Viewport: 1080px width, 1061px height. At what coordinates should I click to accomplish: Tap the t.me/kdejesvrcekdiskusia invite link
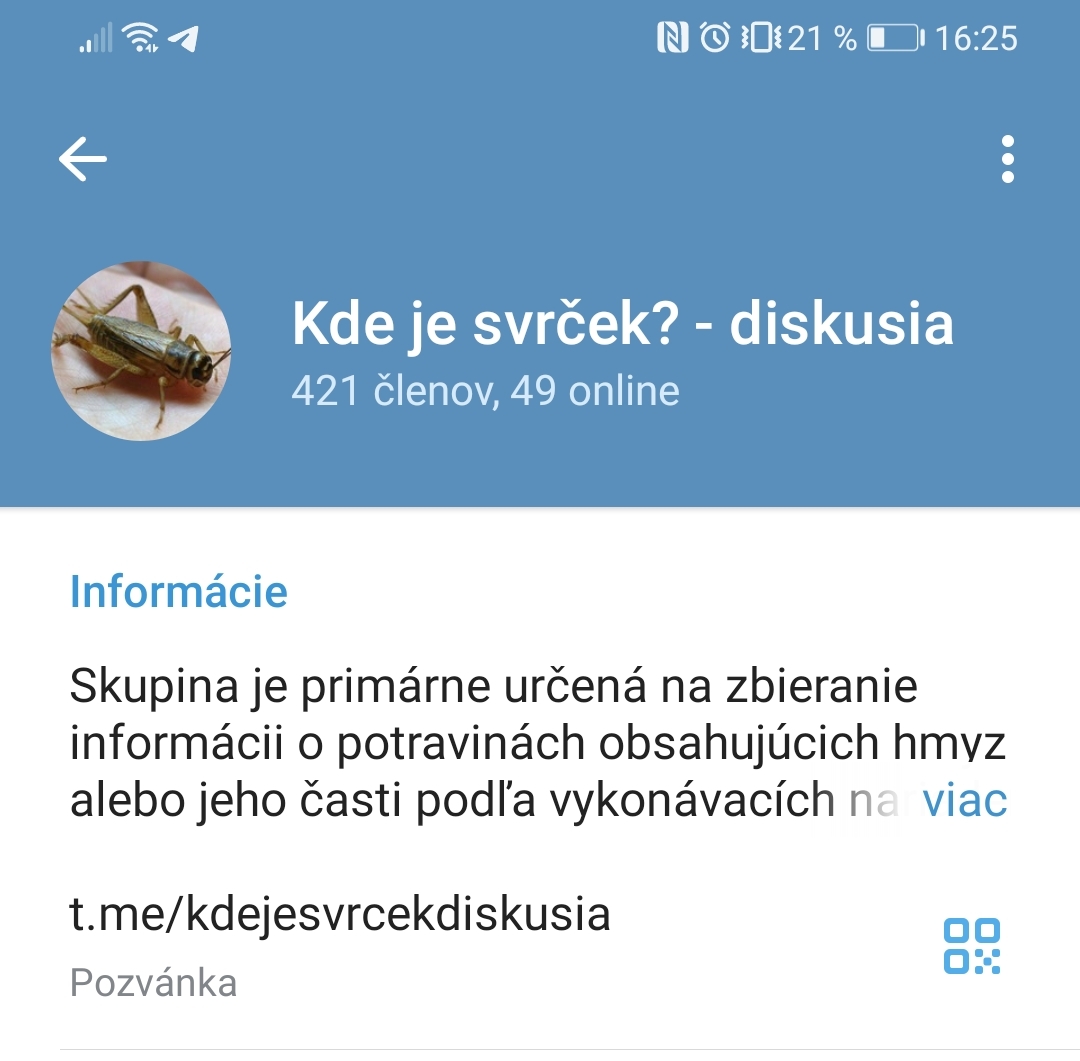[x=340, y=914]
